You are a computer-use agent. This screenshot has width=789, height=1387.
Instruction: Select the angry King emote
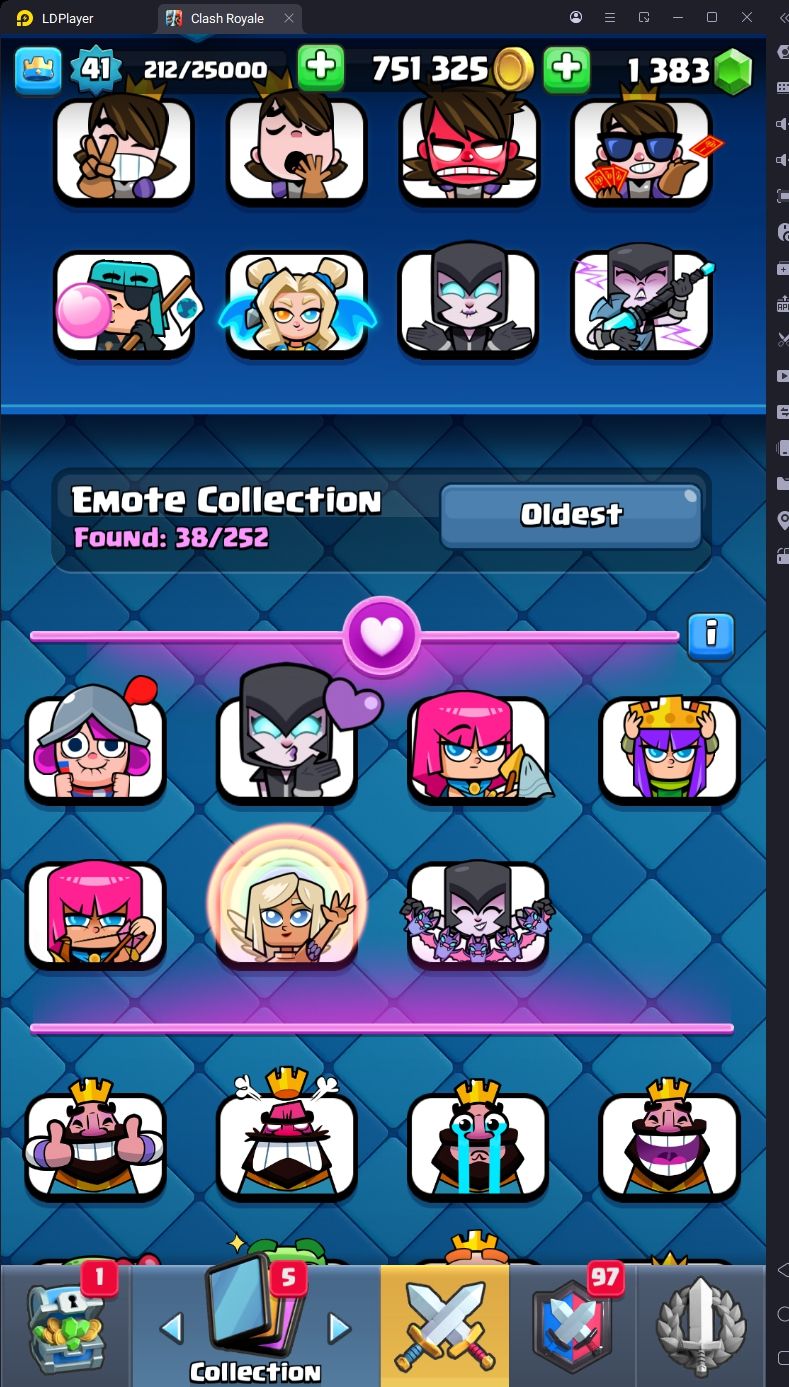287,1145
